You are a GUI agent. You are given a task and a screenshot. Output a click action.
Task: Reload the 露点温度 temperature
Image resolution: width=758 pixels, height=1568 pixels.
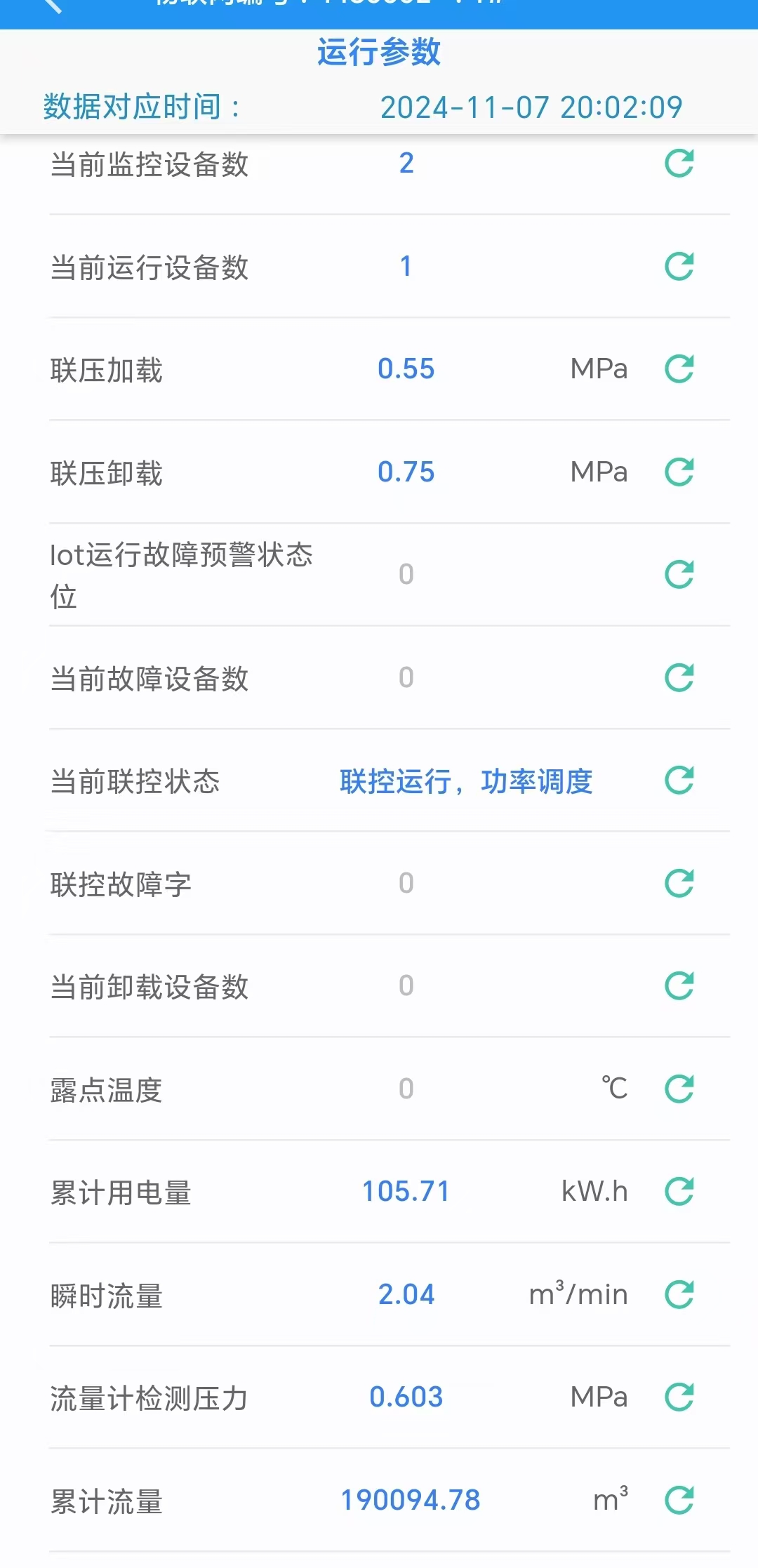tap(679, 1089)
